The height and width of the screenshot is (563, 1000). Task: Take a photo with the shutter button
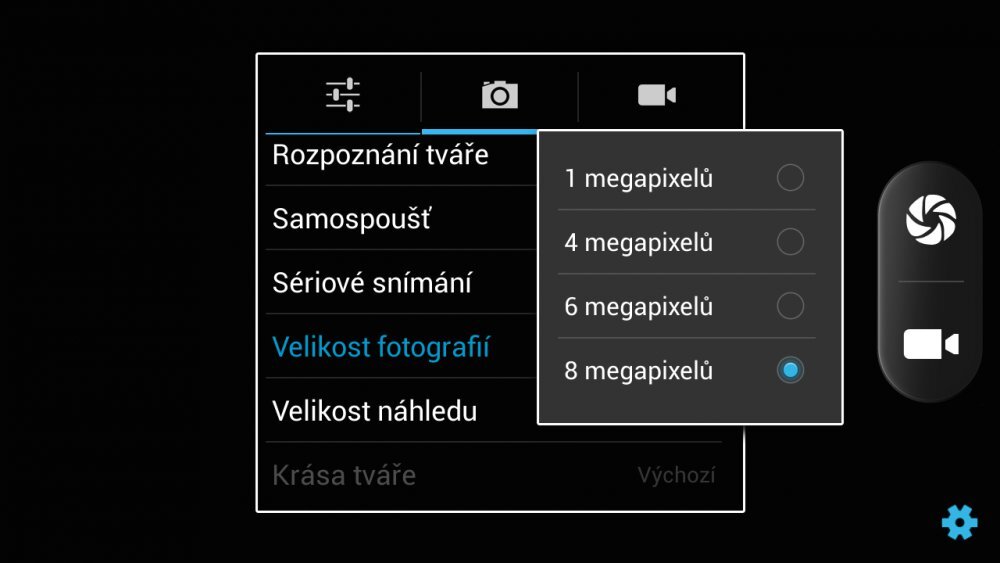tap(930, 219)
